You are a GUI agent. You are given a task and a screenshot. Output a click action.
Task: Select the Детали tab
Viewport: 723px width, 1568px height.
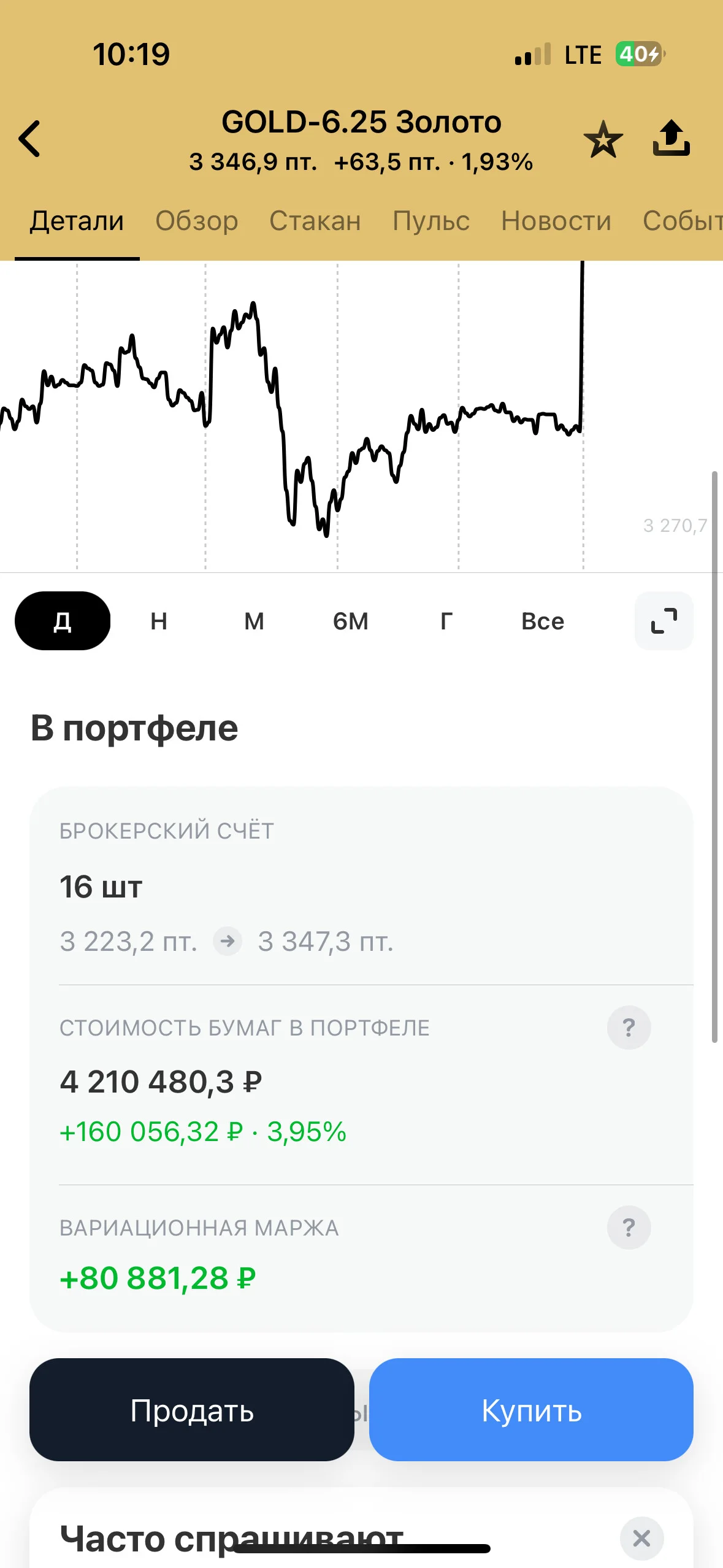pos(77,221)
